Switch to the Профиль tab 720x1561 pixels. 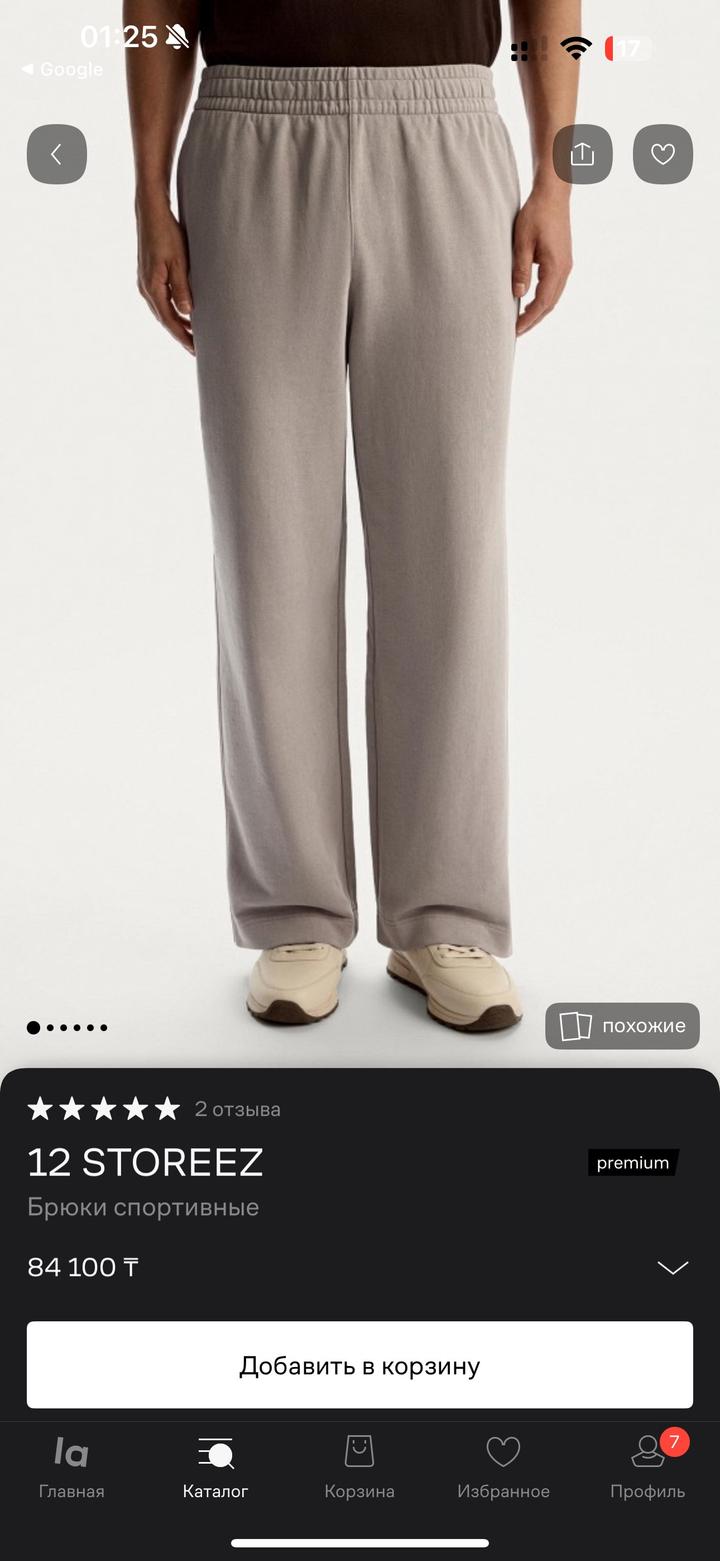[x=647, y=1467]
